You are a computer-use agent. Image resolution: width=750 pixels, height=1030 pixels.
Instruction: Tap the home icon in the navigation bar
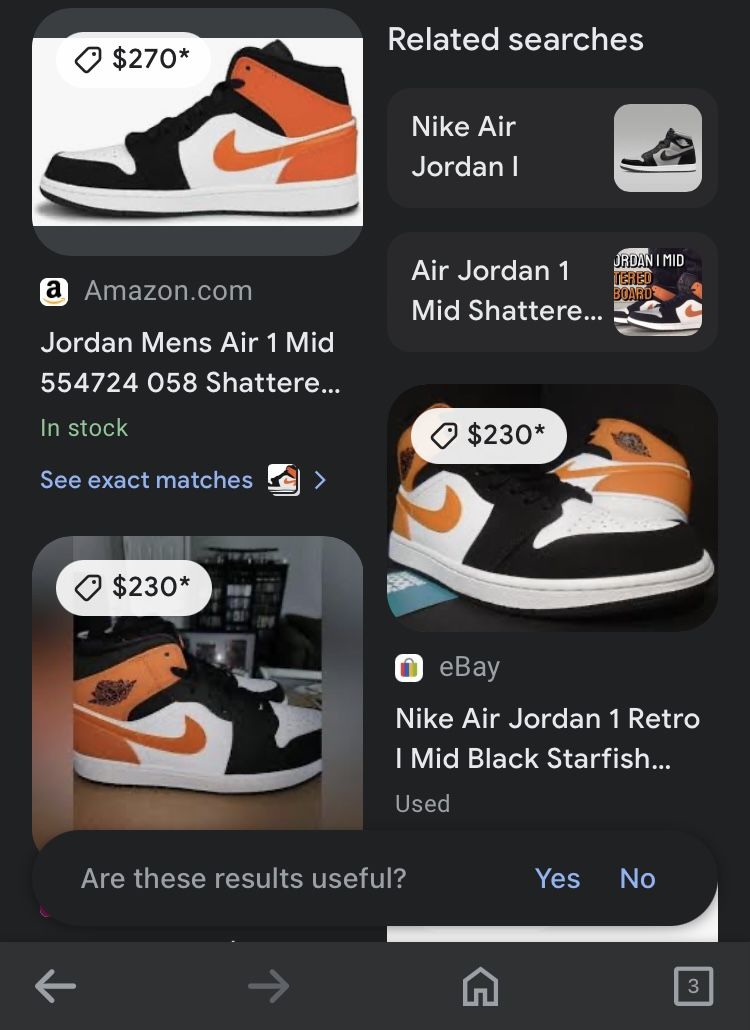(480, 986)
